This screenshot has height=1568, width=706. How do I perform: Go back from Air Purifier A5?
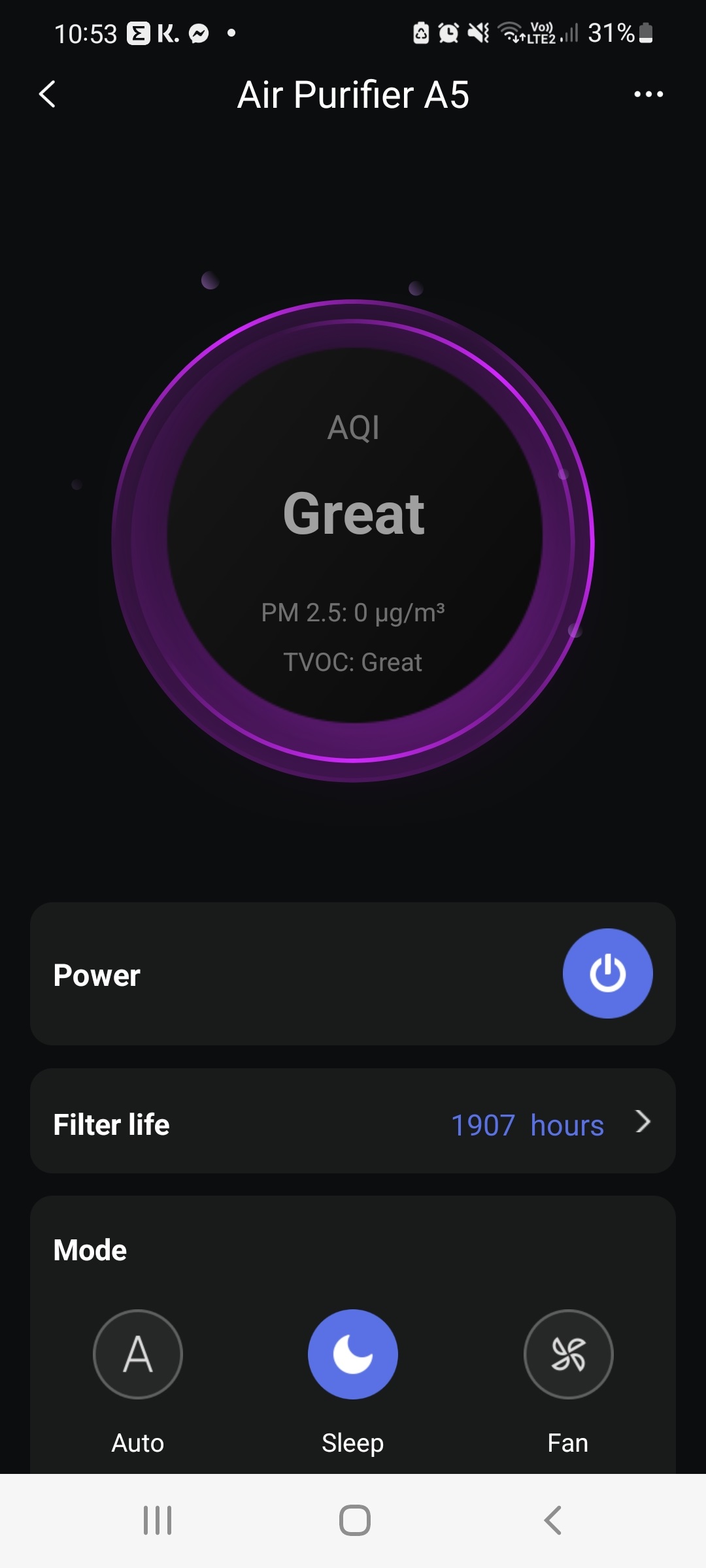pyautogui.click(x=47, y=95)
